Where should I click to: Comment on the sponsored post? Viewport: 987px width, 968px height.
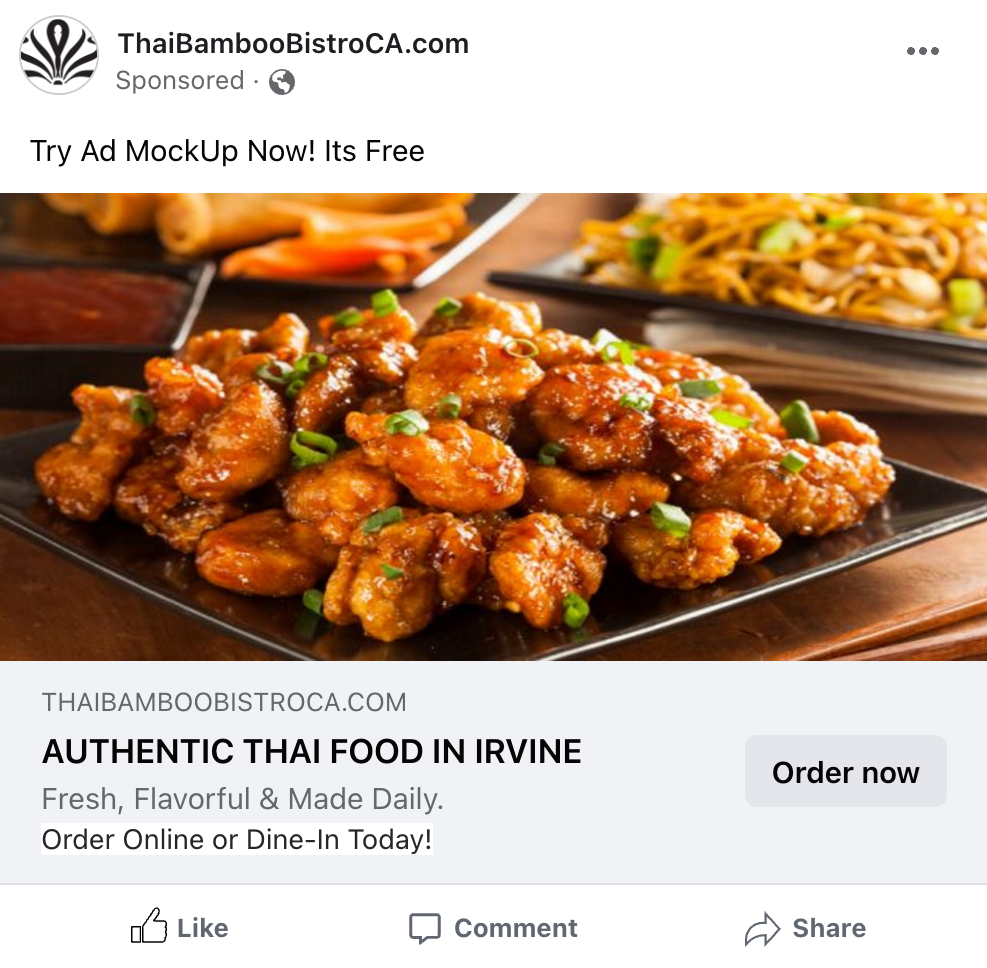point(494,928)
